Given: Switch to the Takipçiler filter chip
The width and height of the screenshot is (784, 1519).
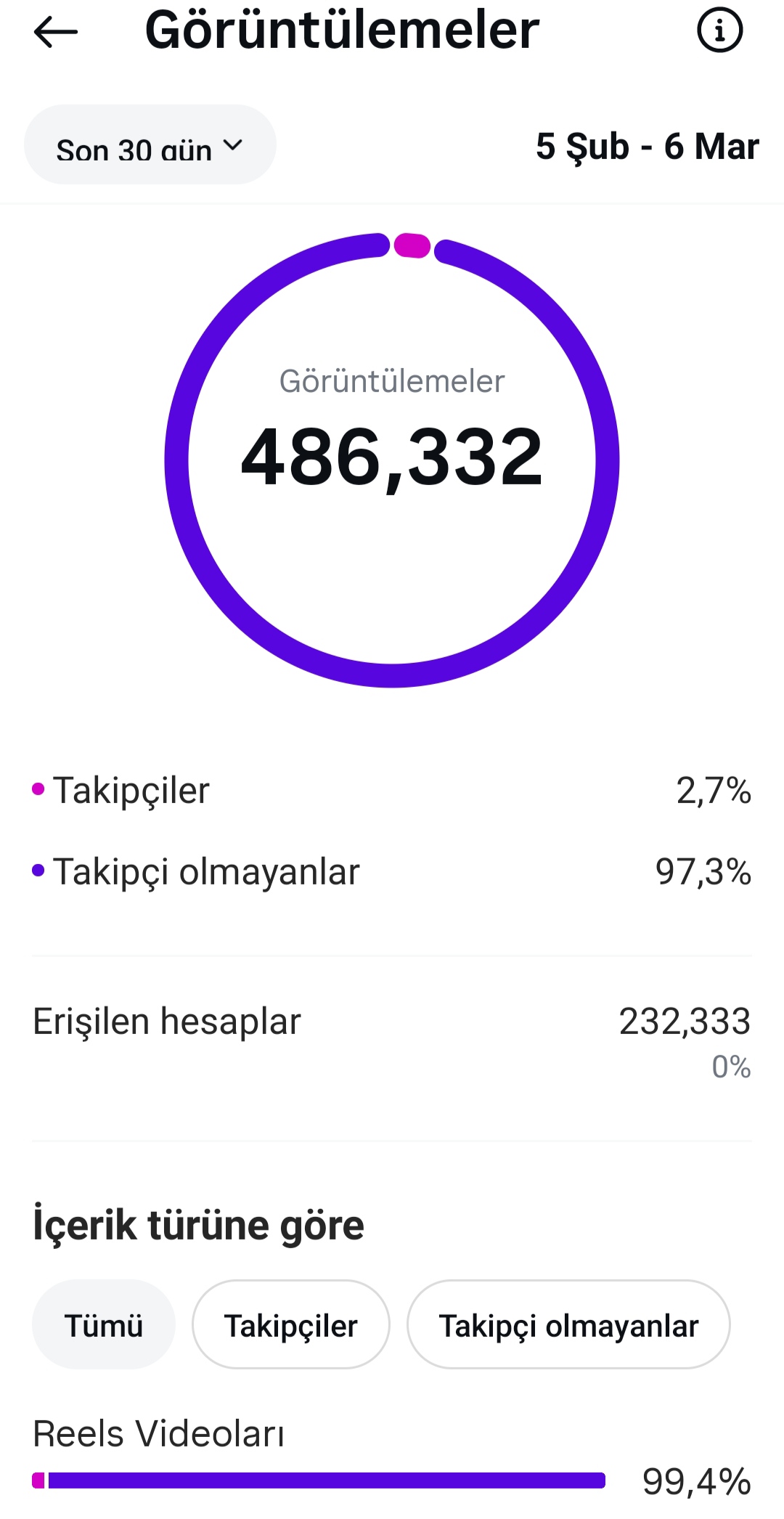Looking at the screenshot, I should [290, 1324].
